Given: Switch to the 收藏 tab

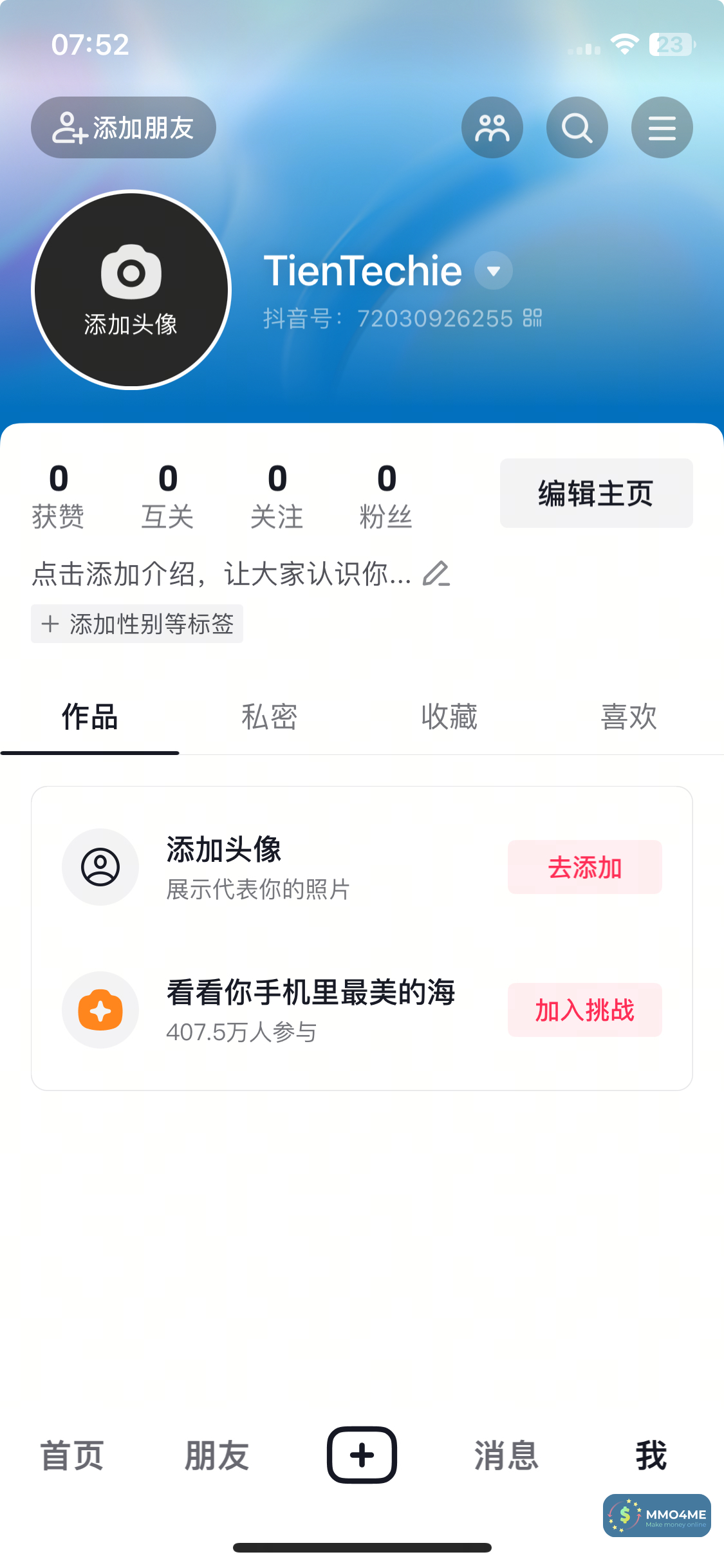Looking at the screenshot, I should click(x=449, y=716).
